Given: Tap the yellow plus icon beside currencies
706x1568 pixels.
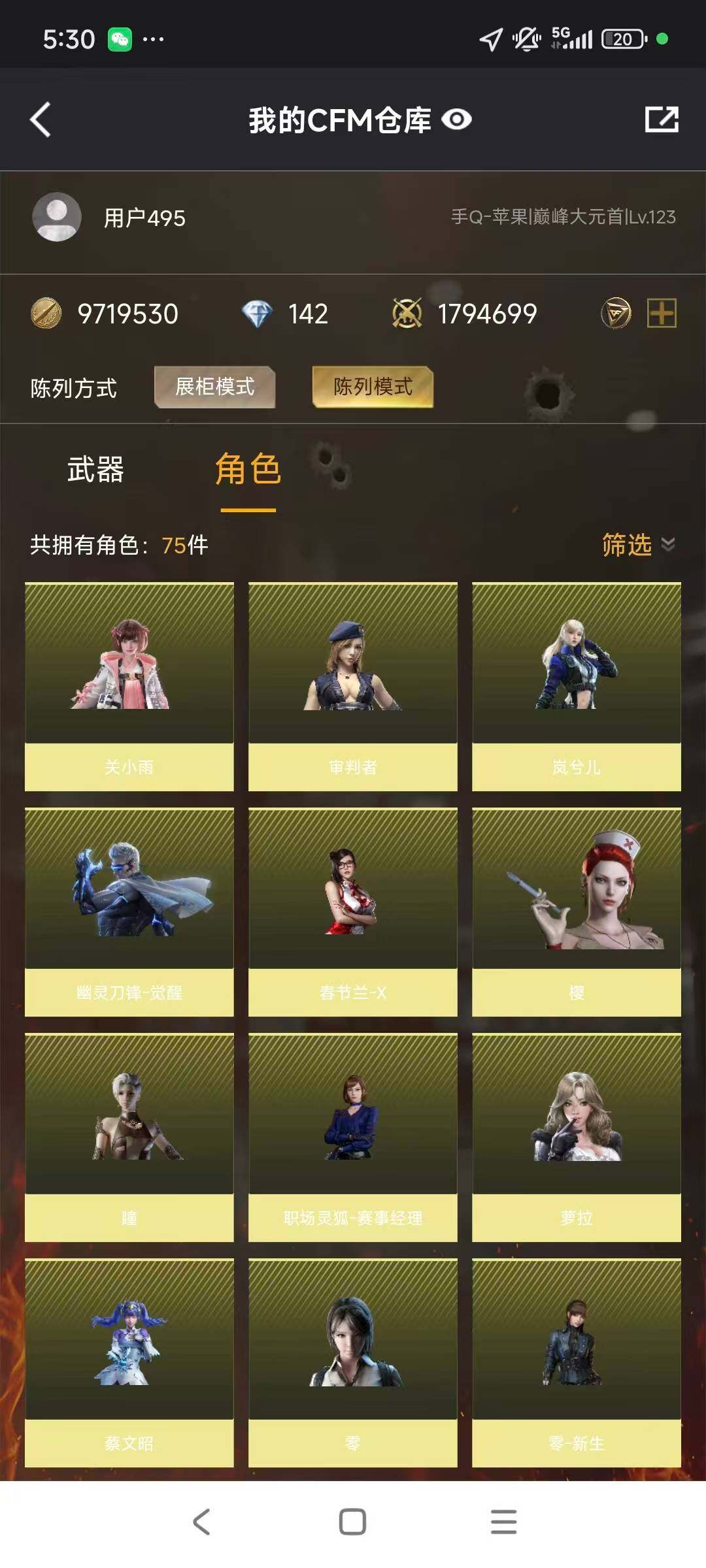Looking at the screenshot, I should pos(661,313).
